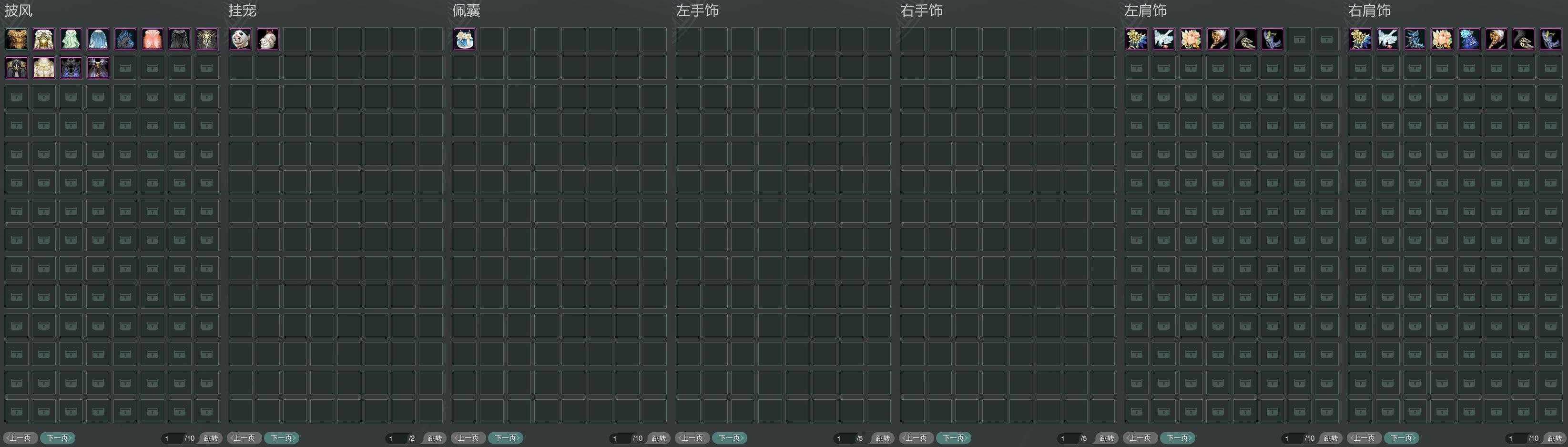Screen dimensions: 1568x447
Task: Edit the page number field under 右肩饰
Action: click(1516, 438)
